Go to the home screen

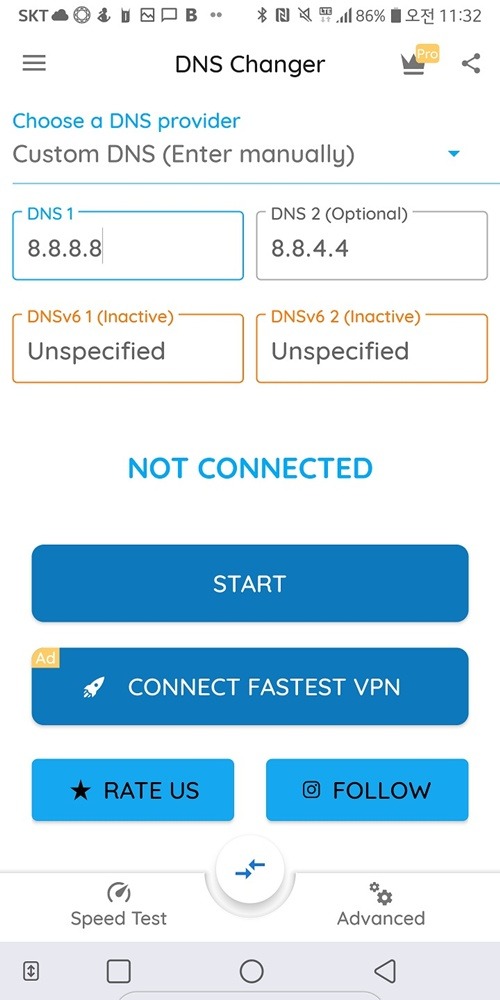coord(251,971)
